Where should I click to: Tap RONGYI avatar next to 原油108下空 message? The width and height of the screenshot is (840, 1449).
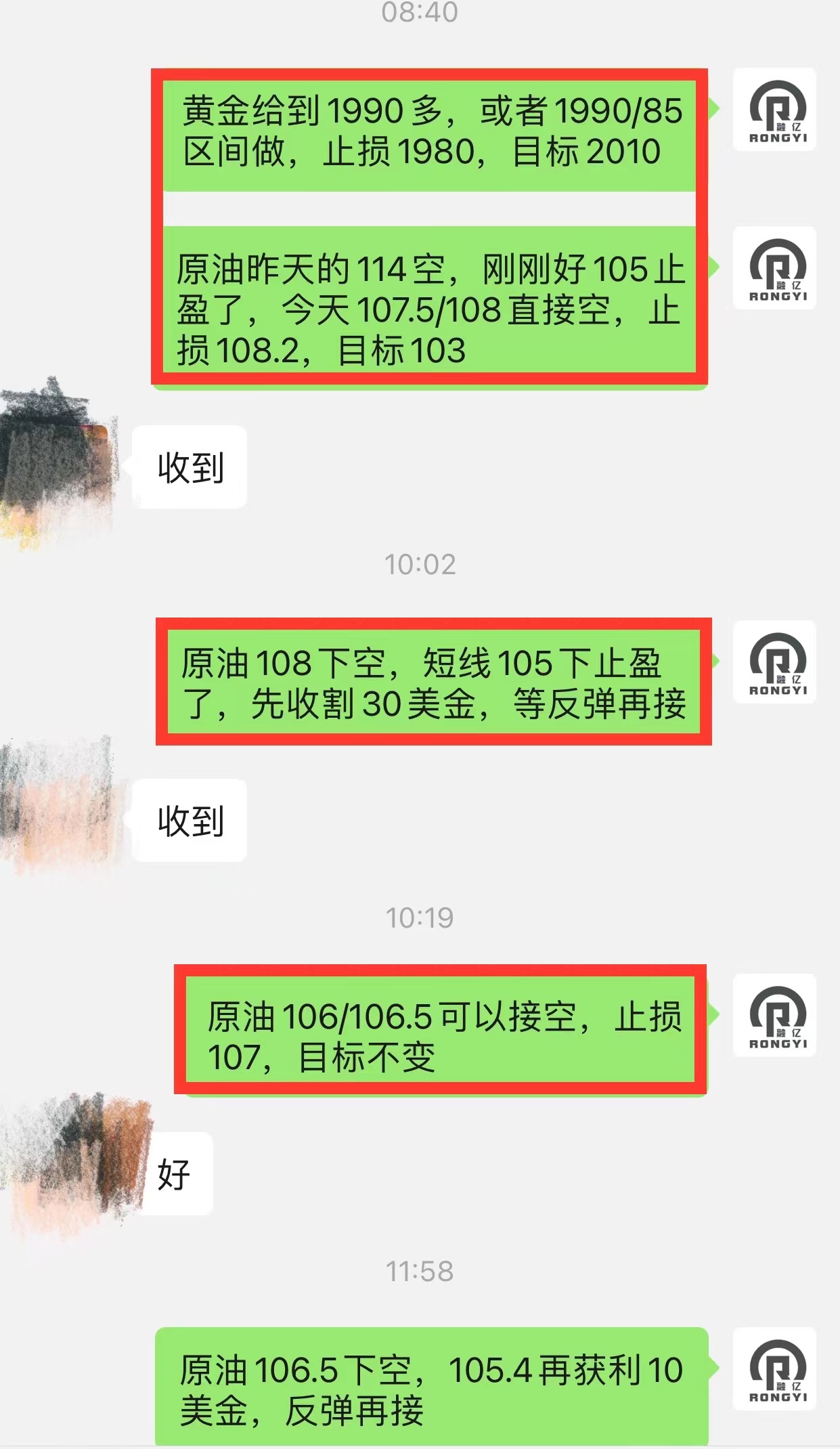[775, 662]
